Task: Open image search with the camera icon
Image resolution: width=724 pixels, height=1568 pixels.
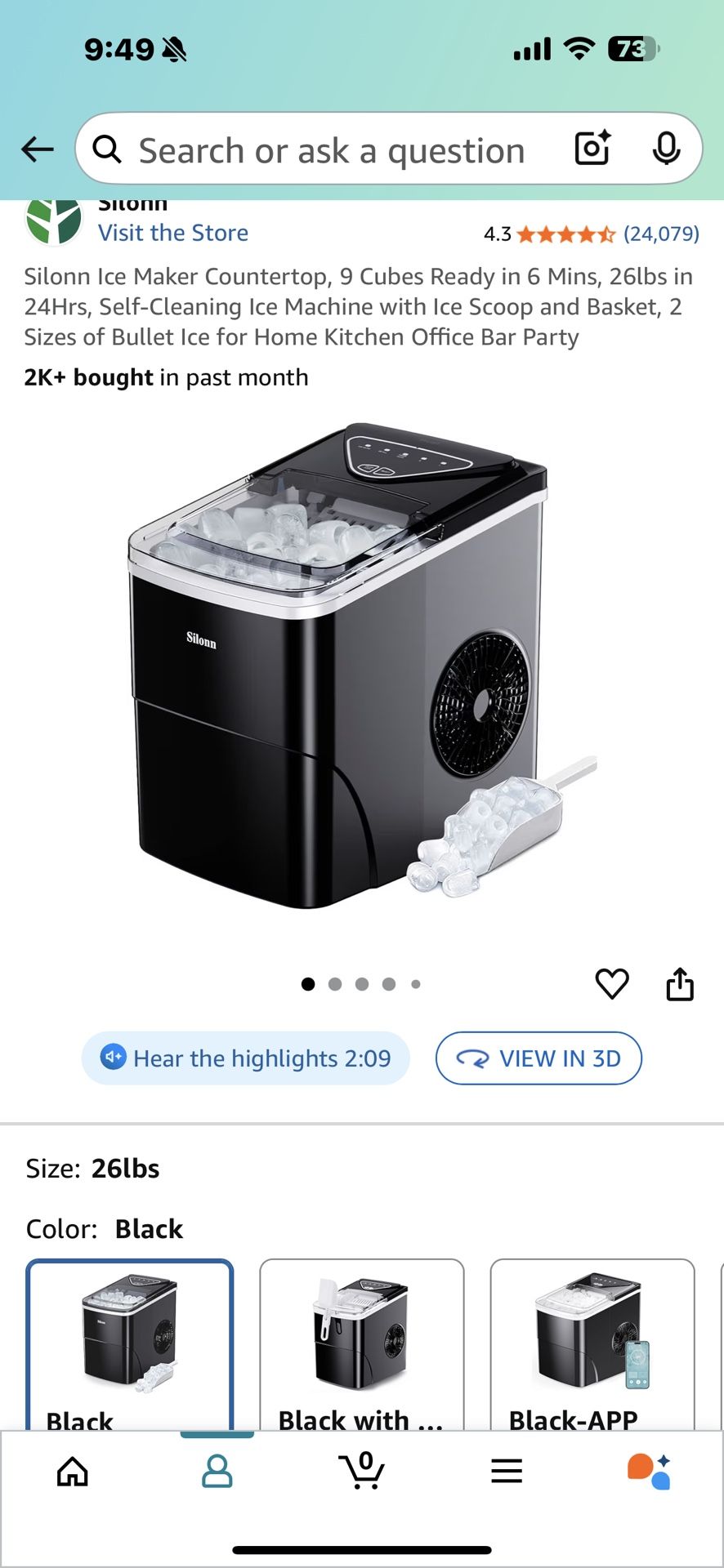Action: [591, 149]
